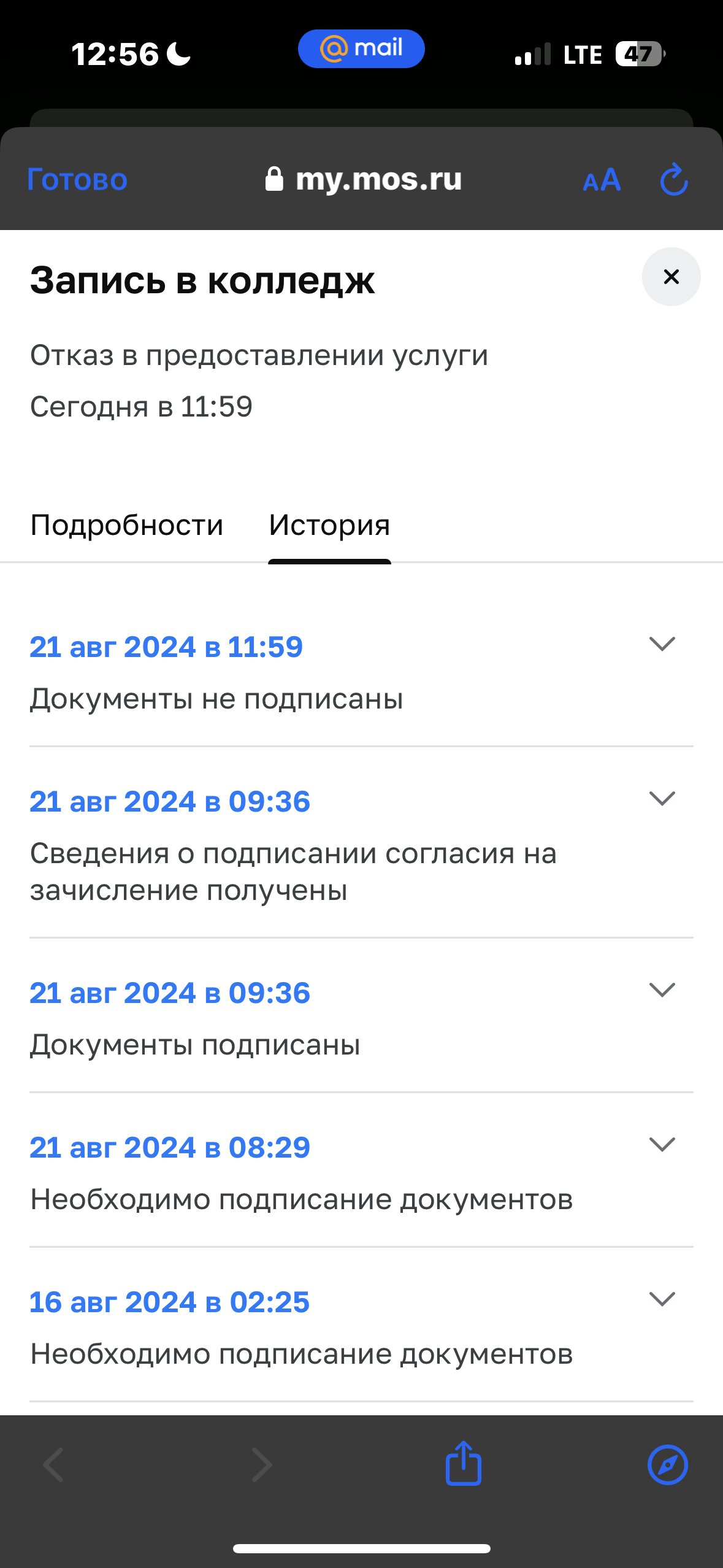
Task: Expand the 21 авг 08:29 entry
Action: point(662,1145)
